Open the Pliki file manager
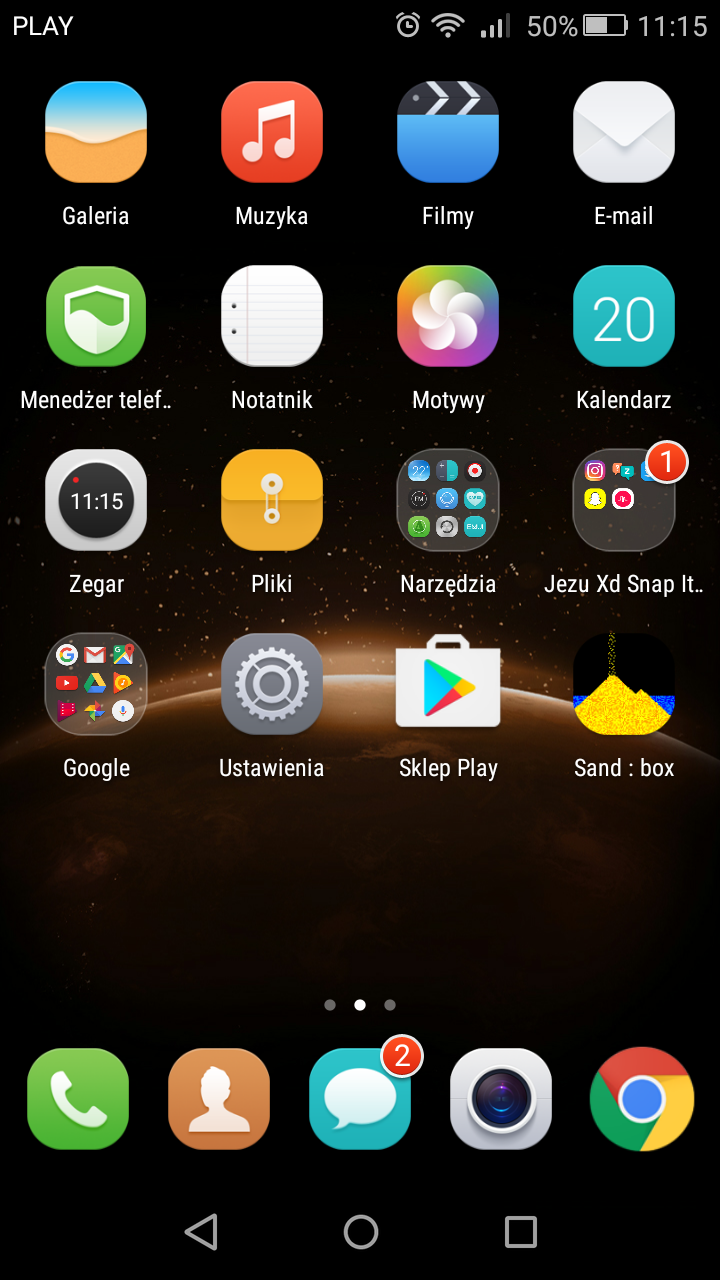The height and width of the screenshot is (1280, 720). coord(272,500)
